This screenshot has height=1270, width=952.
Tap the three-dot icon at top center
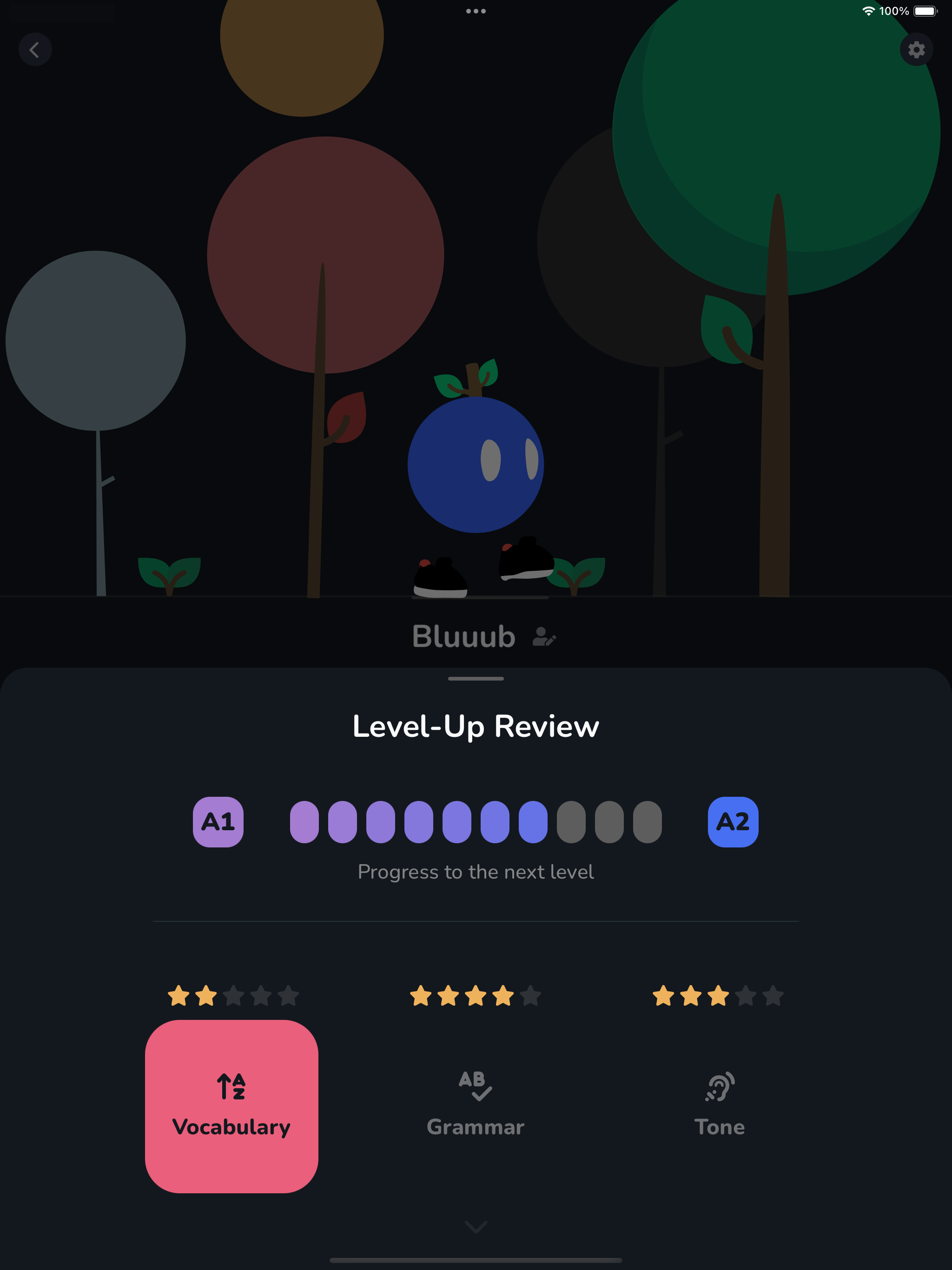point(476,10)
